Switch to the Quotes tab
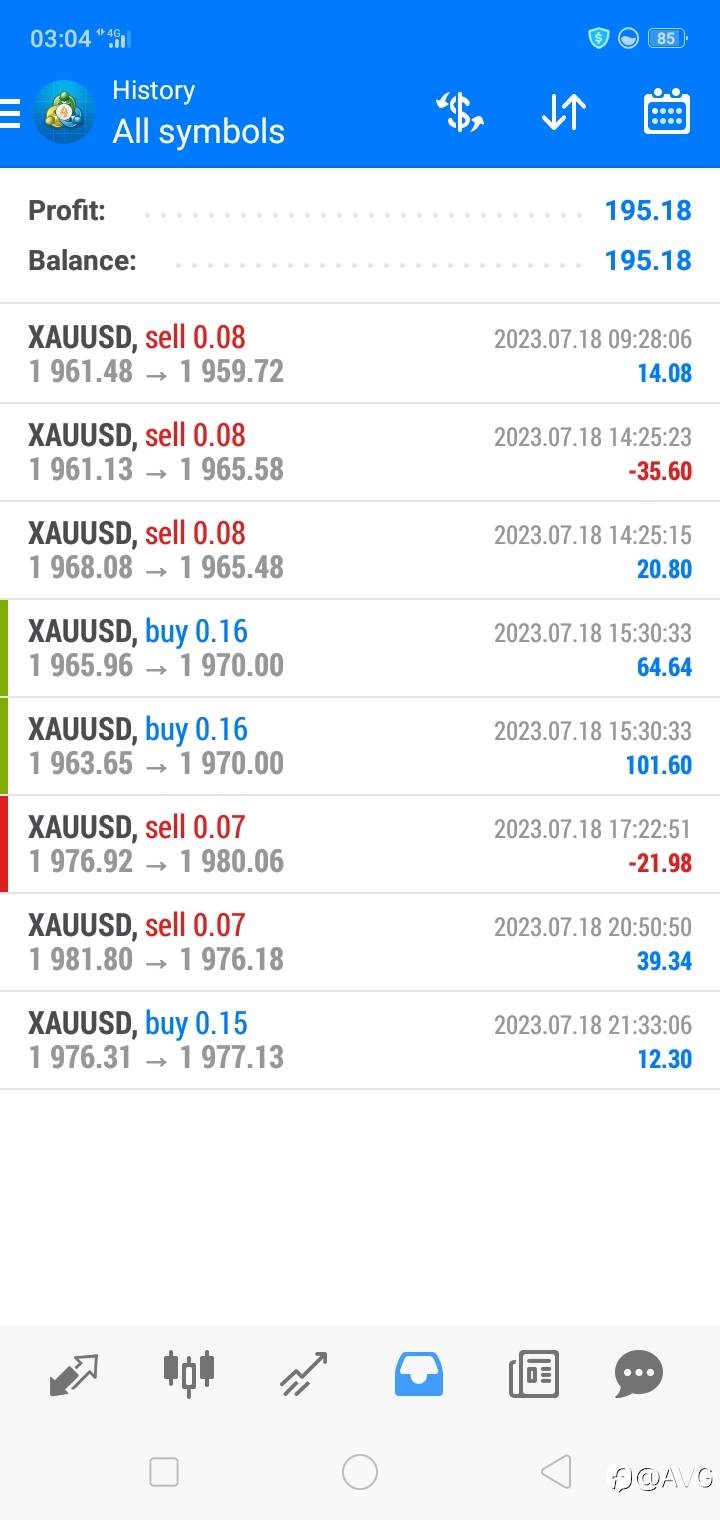This screenshot has height=1520, width=720. tap(74, 1374)
